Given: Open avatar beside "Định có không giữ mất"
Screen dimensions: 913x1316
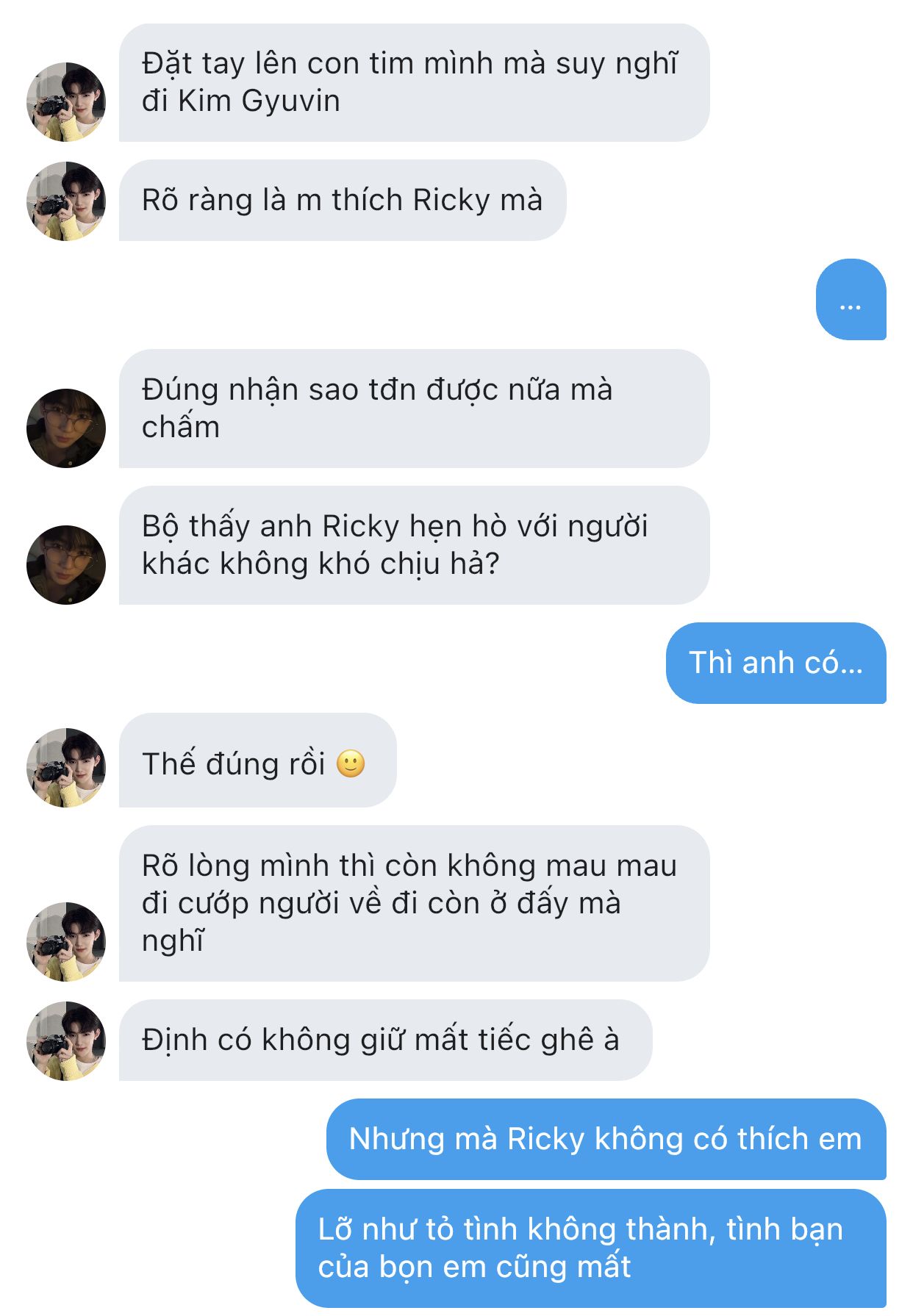Looking at the screenshot, I should coord(66,1041).
